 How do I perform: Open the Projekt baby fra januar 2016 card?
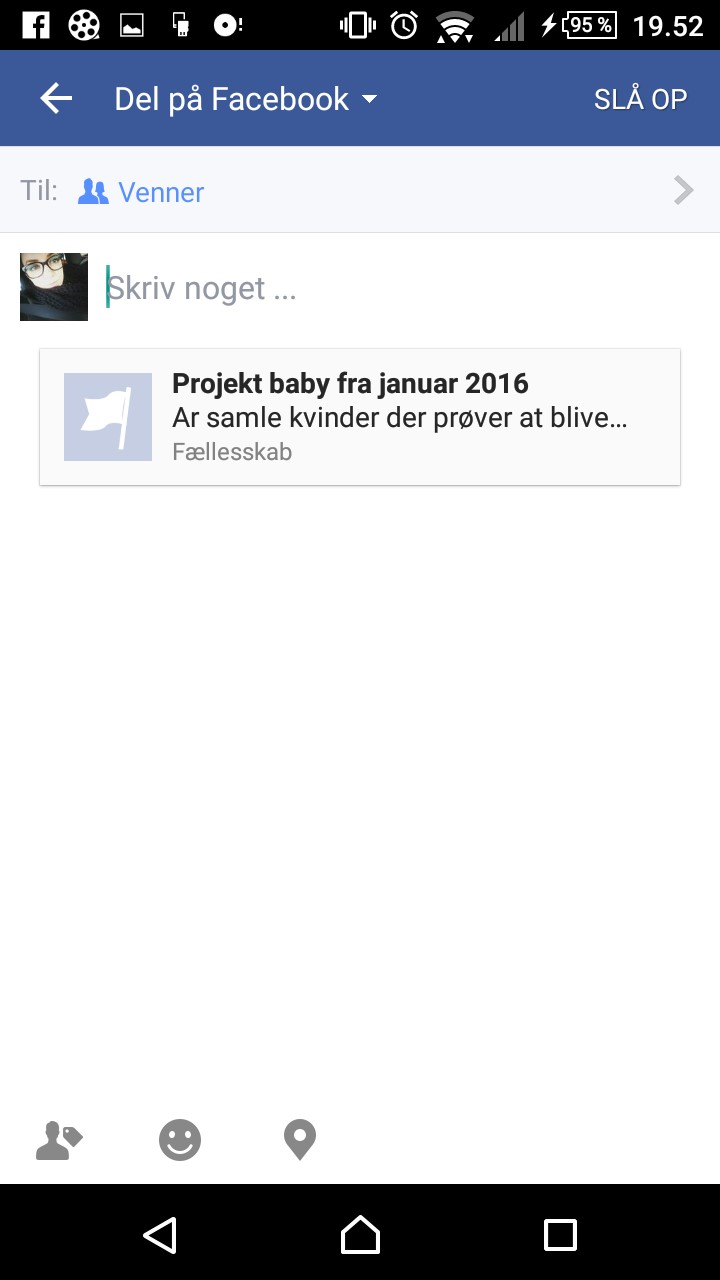pos(360,417)
